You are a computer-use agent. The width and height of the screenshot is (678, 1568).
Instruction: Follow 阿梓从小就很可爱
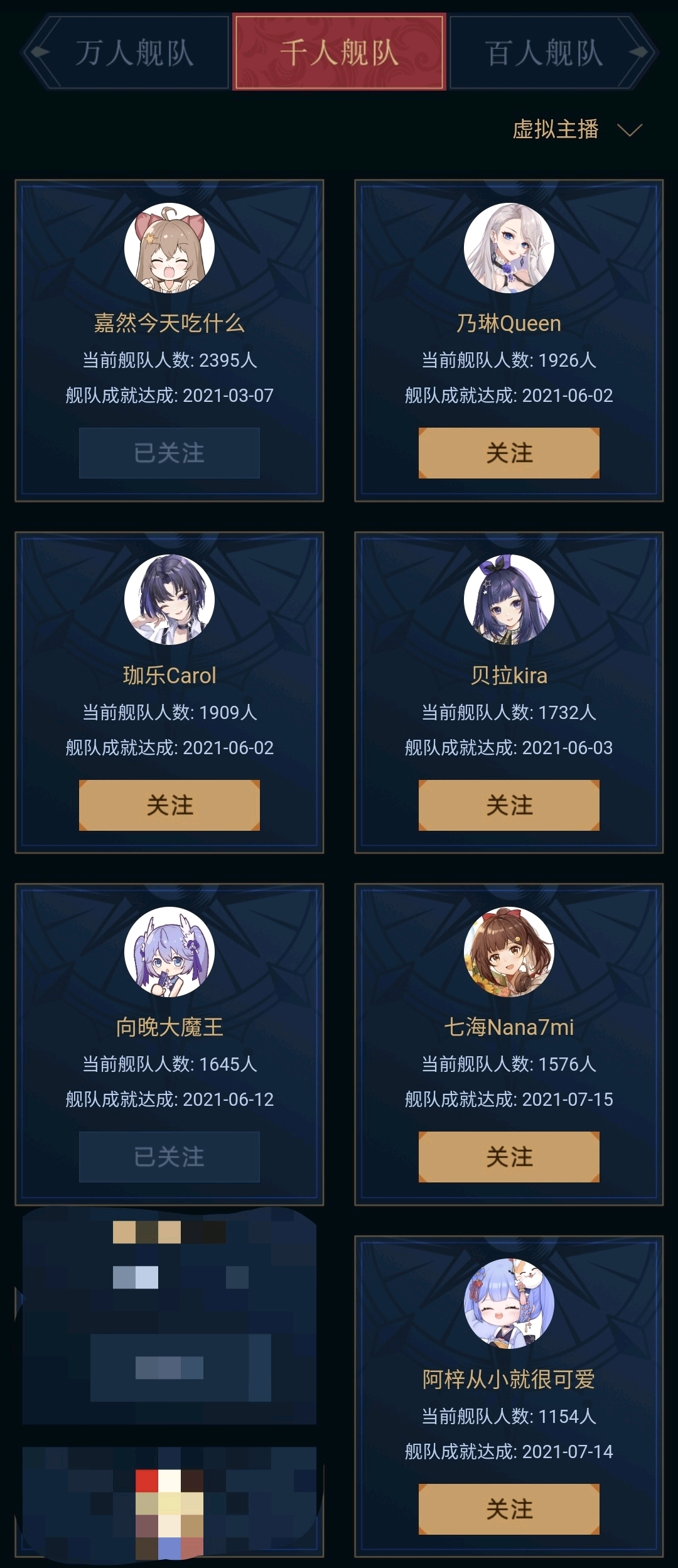coord(509,1509)
